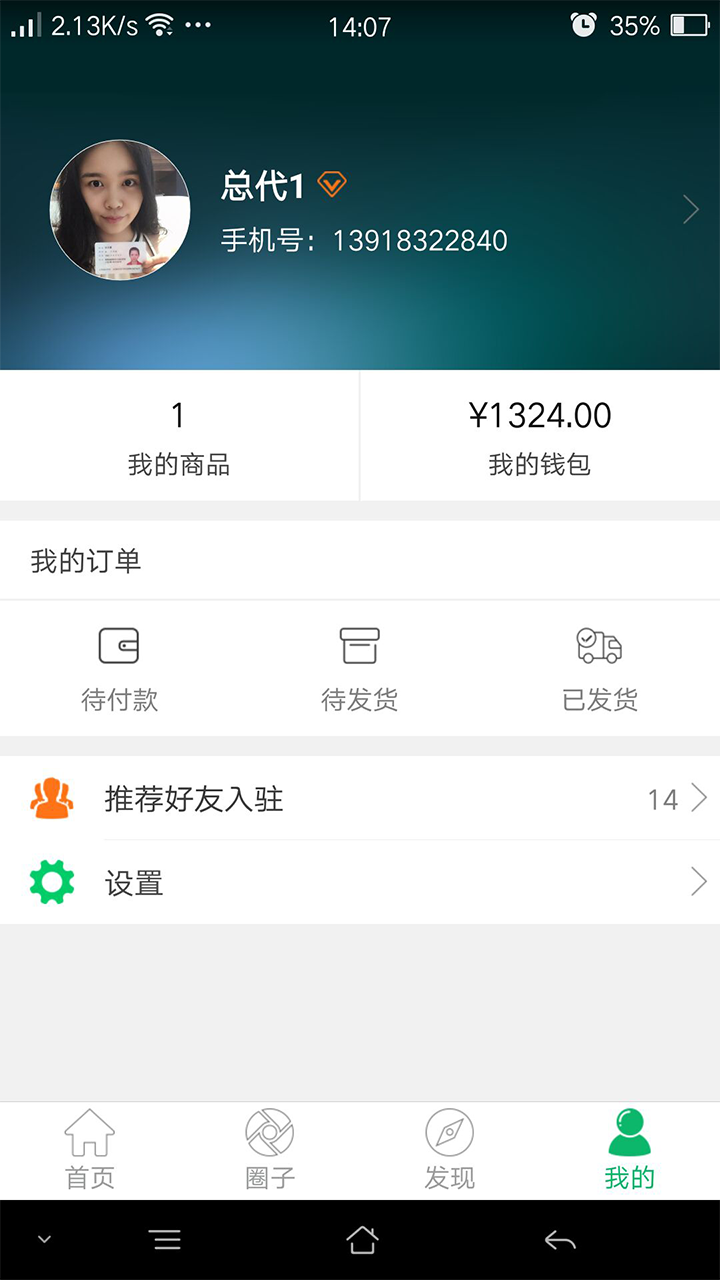Tap the system home button
This screenshot has height=1280, width=720.
point(362,1241)
